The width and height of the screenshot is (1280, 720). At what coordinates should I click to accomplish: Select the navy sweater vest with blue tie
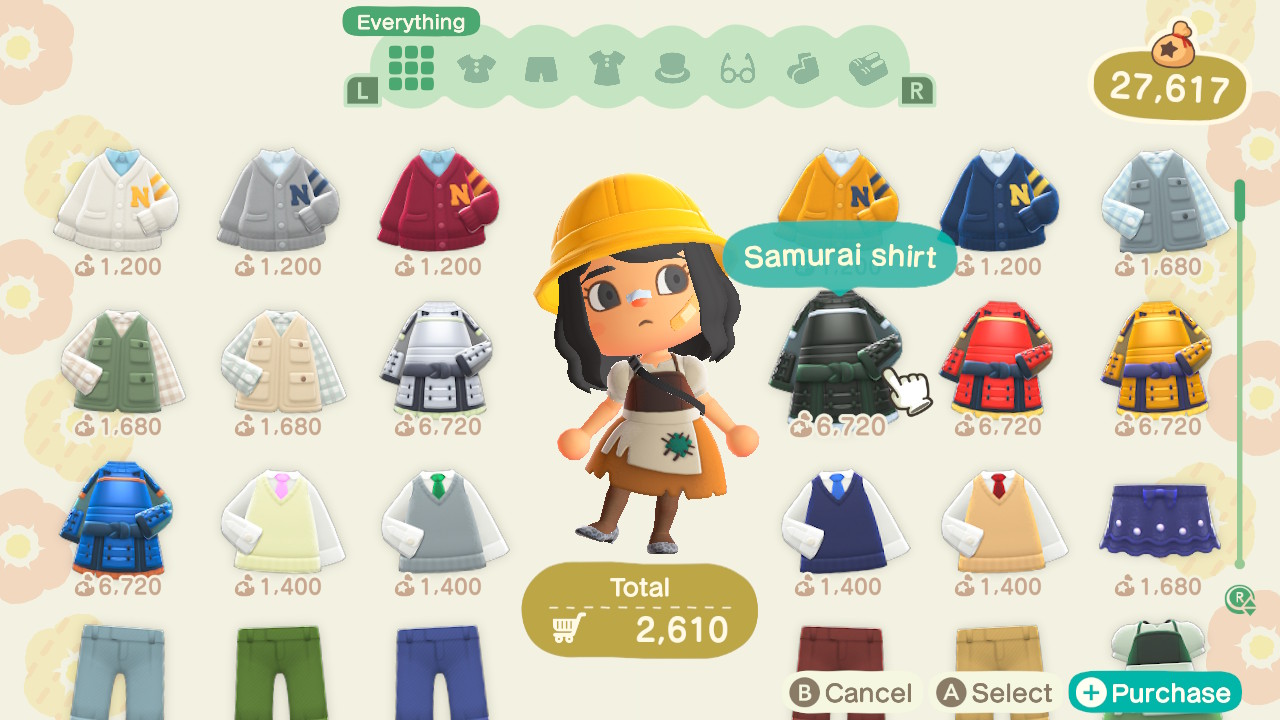[840, 520]
